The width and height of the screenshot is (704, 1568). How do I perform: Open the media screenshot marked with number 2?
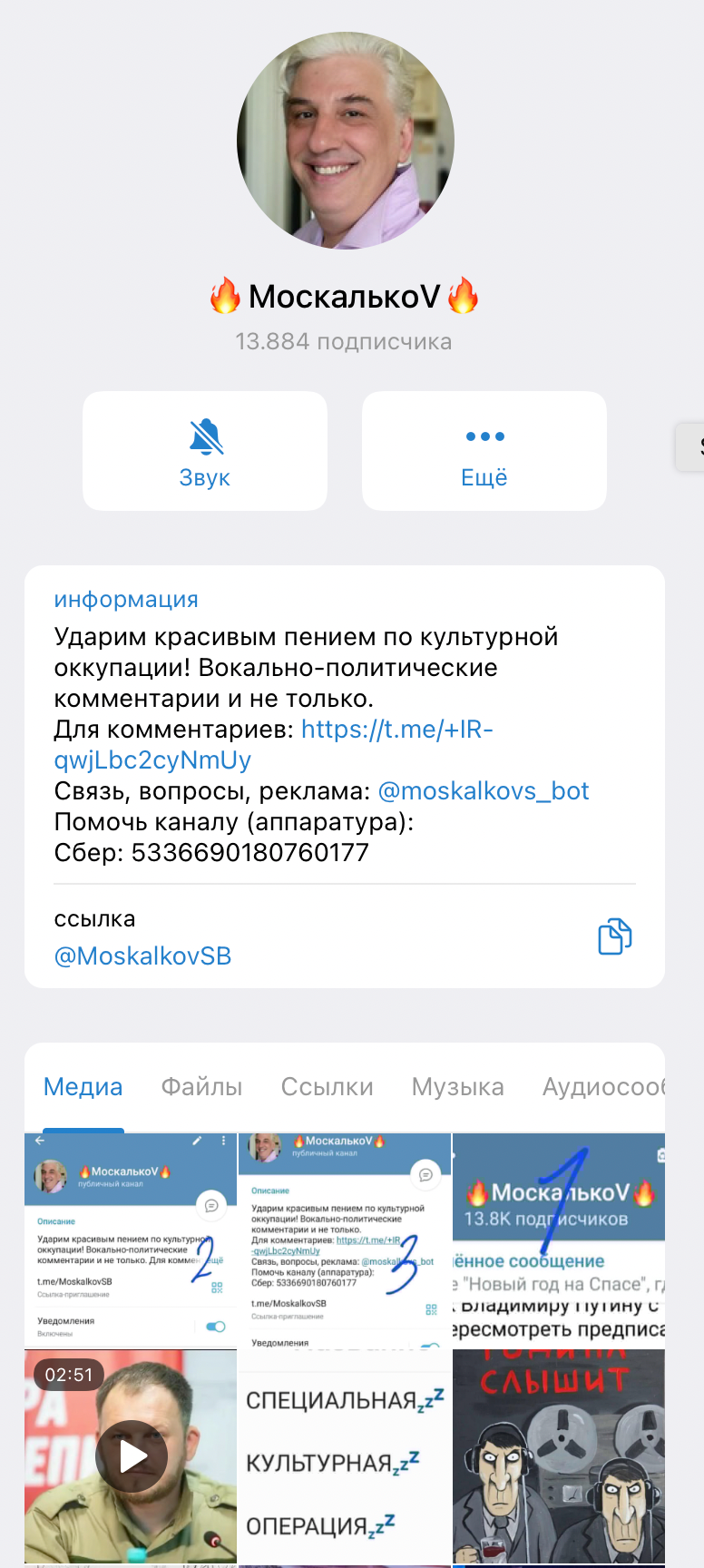click(131, 1240)
